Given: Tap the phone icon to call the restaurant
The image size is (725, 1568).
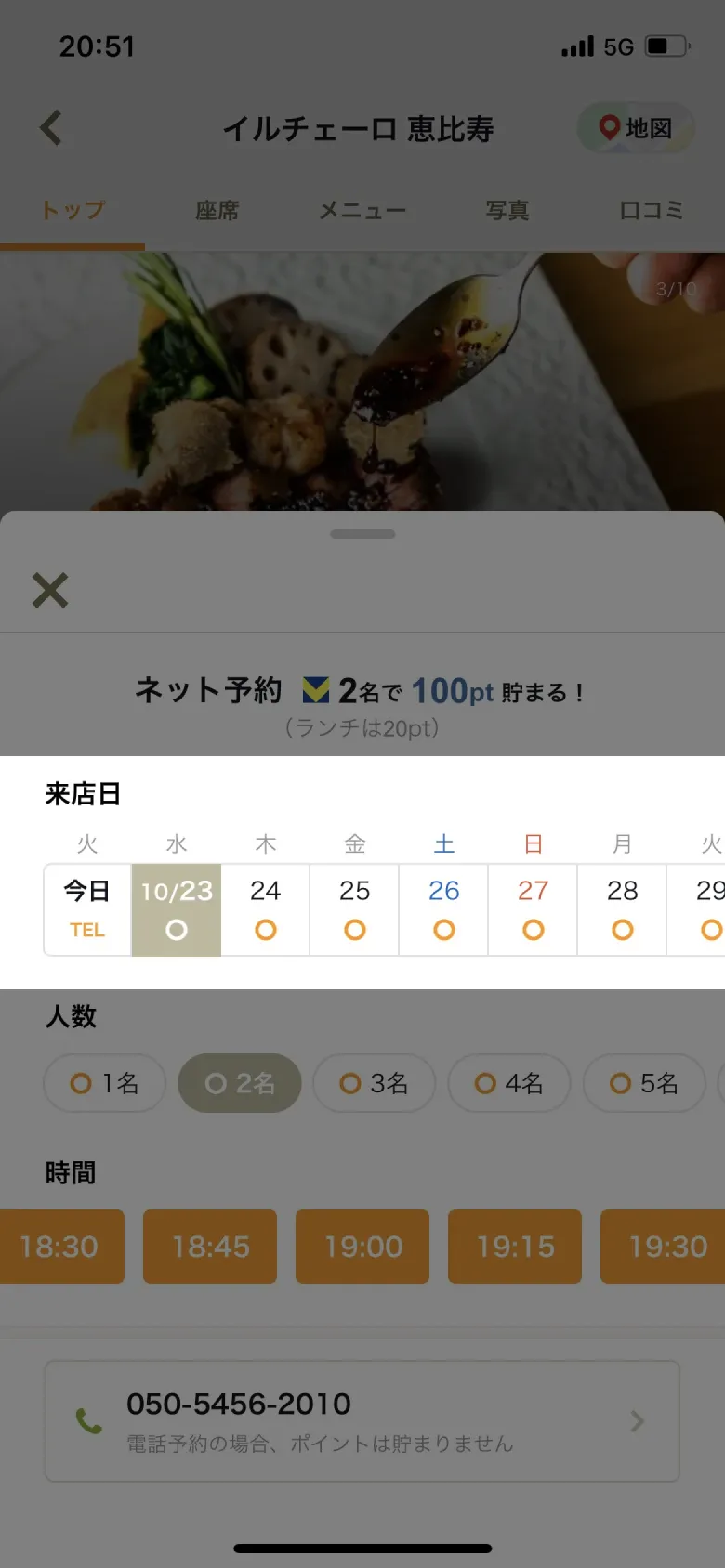Looking at the screenshot, I should [x=88, y=1422].
